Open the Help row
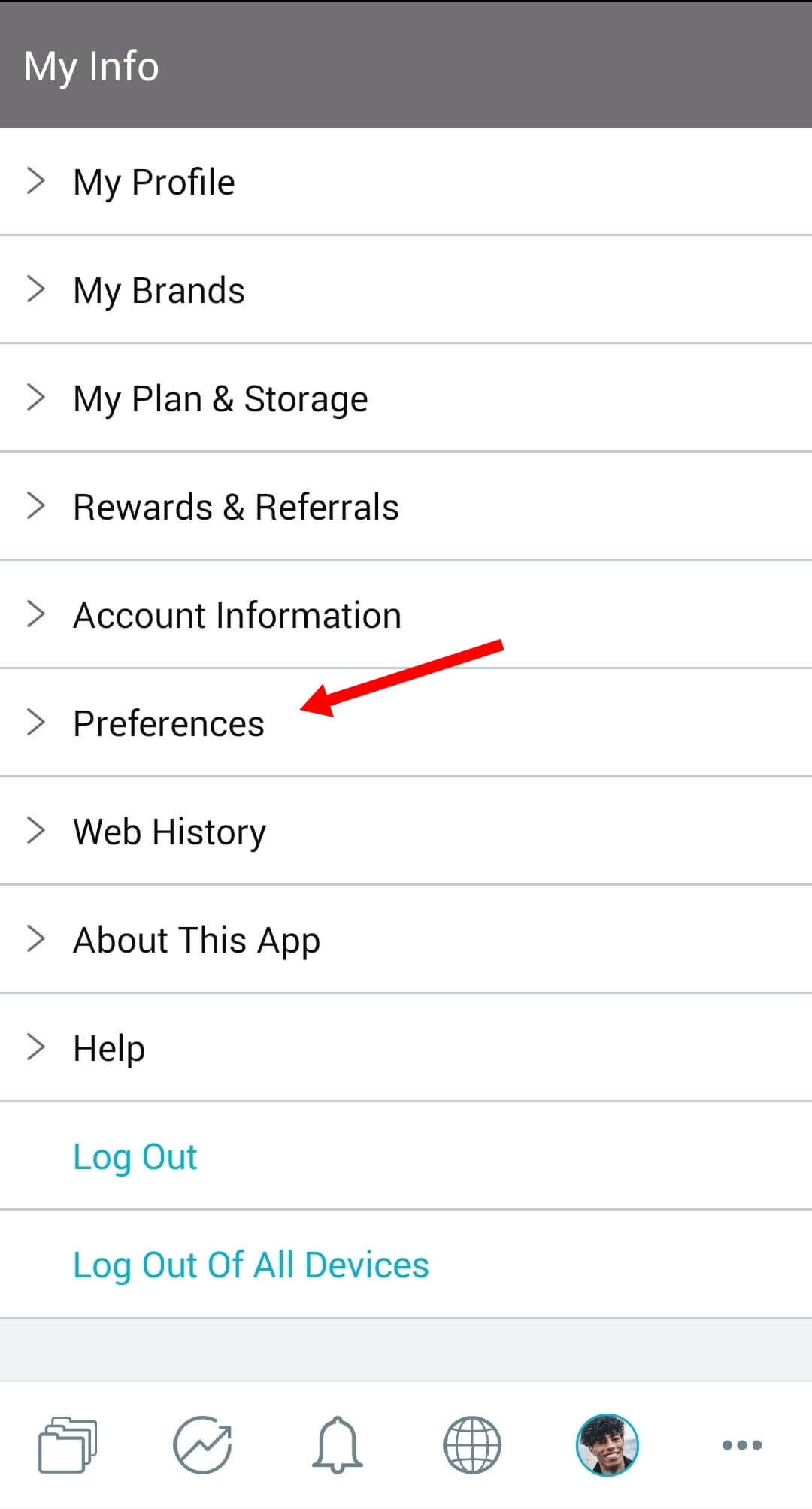Viewport: 812px width, 1509px height. tap(406, 1047)
